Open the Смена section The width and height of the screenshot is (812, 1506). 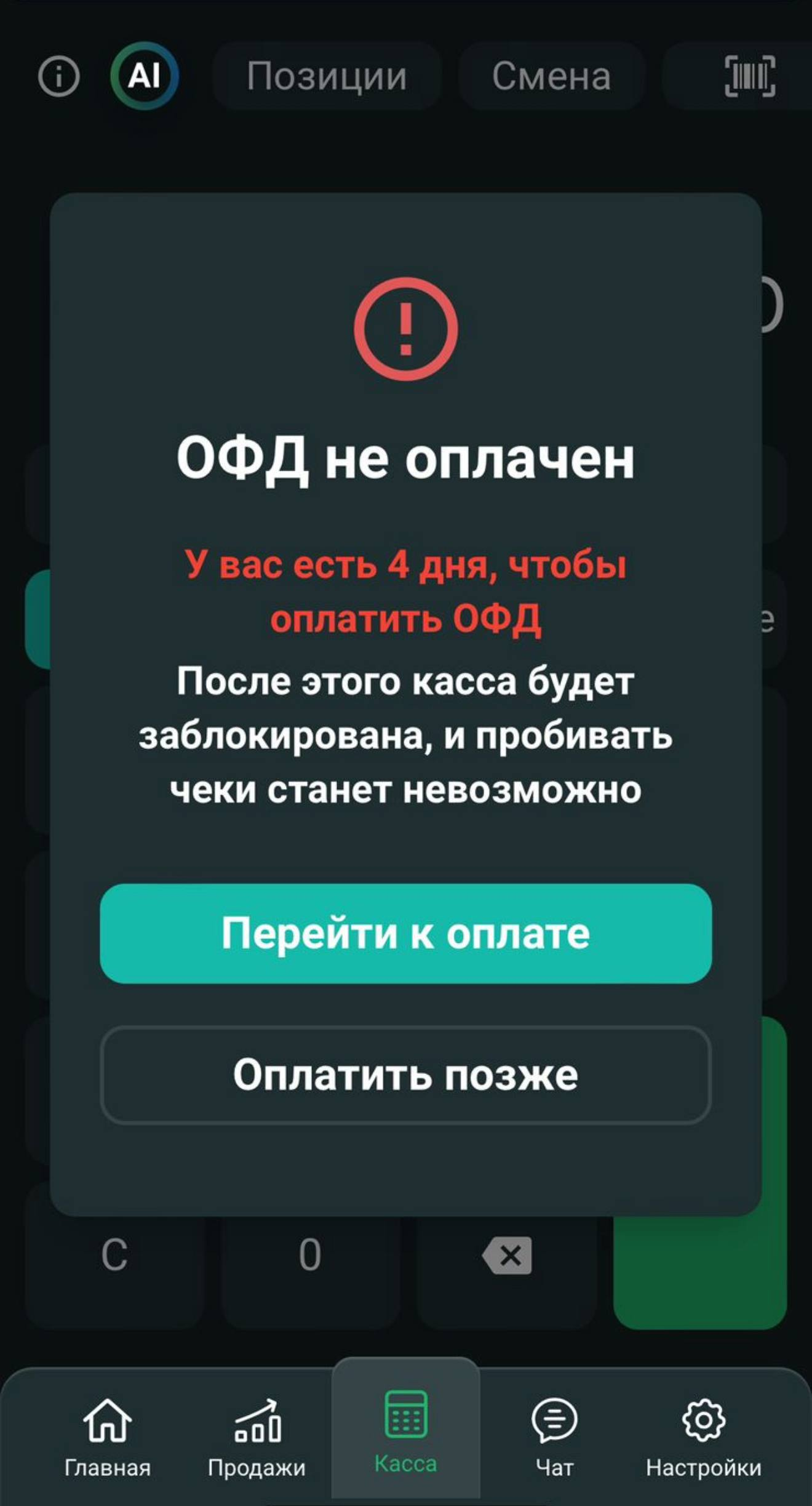[551, 76]
